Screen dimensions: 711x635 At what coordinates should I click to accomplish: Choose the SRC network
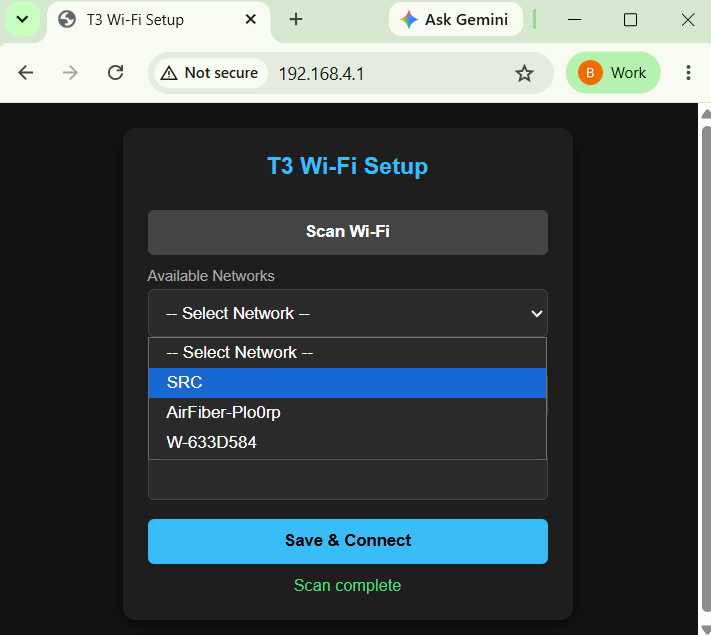(347, 382)
